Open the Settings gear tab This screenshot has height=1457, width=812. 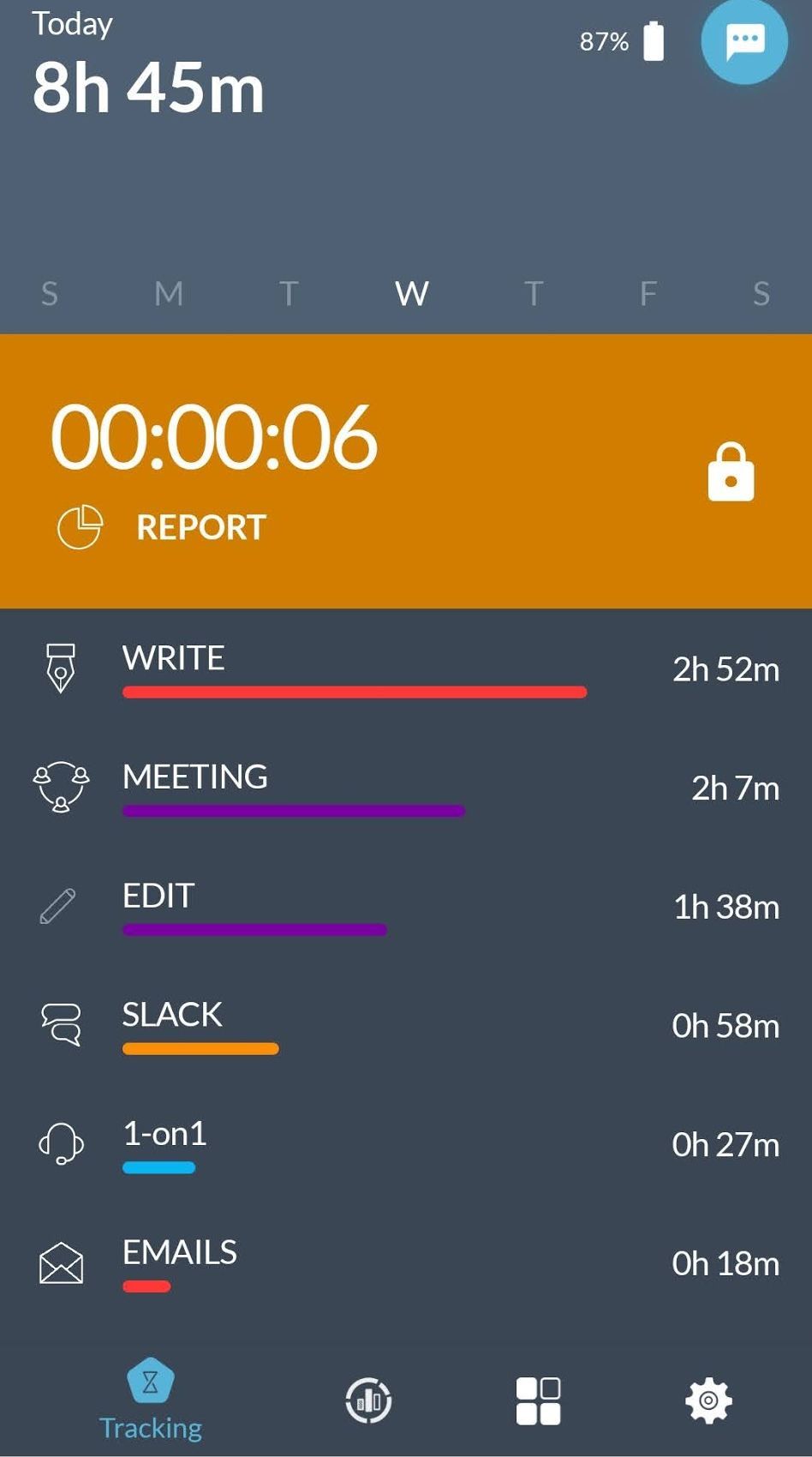point(708,1395)
